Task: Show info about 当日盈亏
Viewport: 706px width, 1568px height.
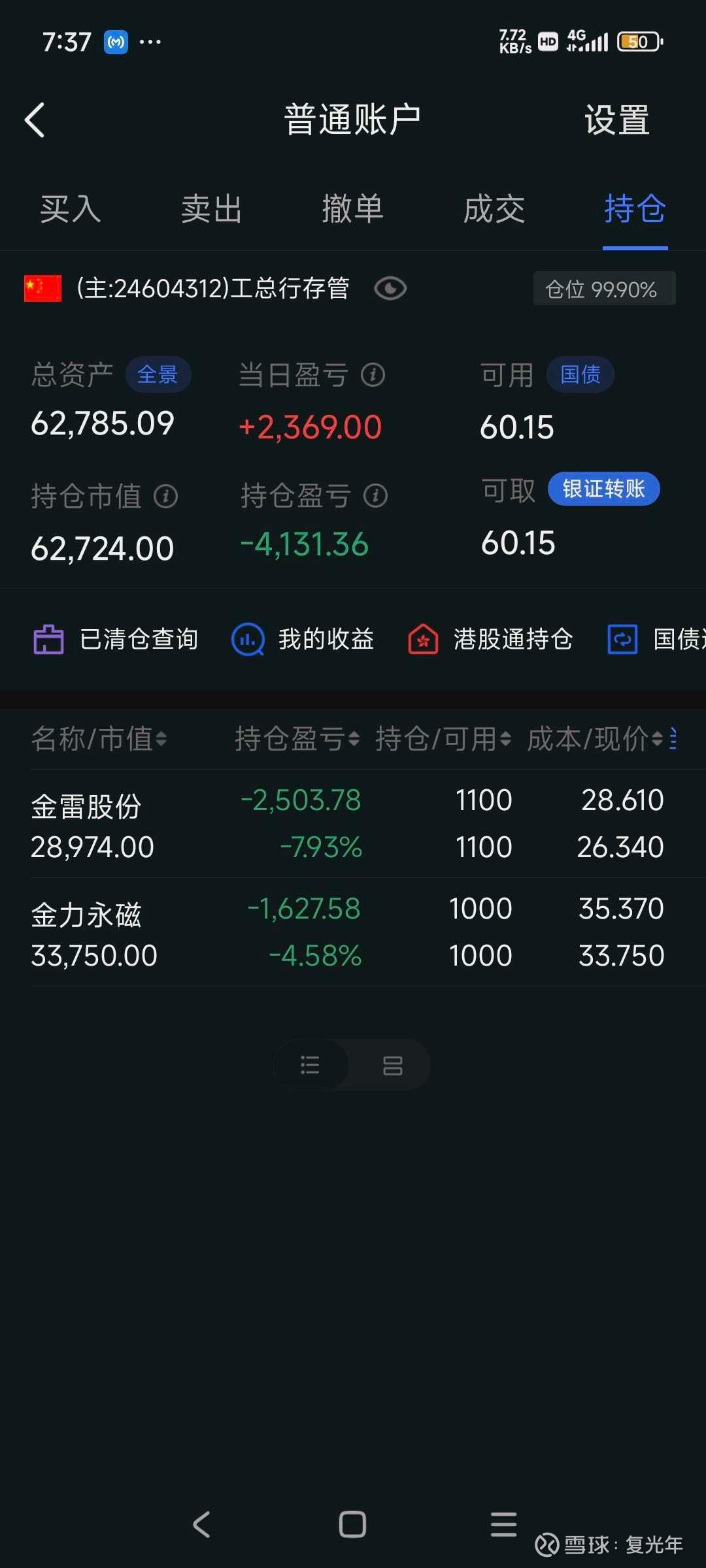Action: pos(373,375)
